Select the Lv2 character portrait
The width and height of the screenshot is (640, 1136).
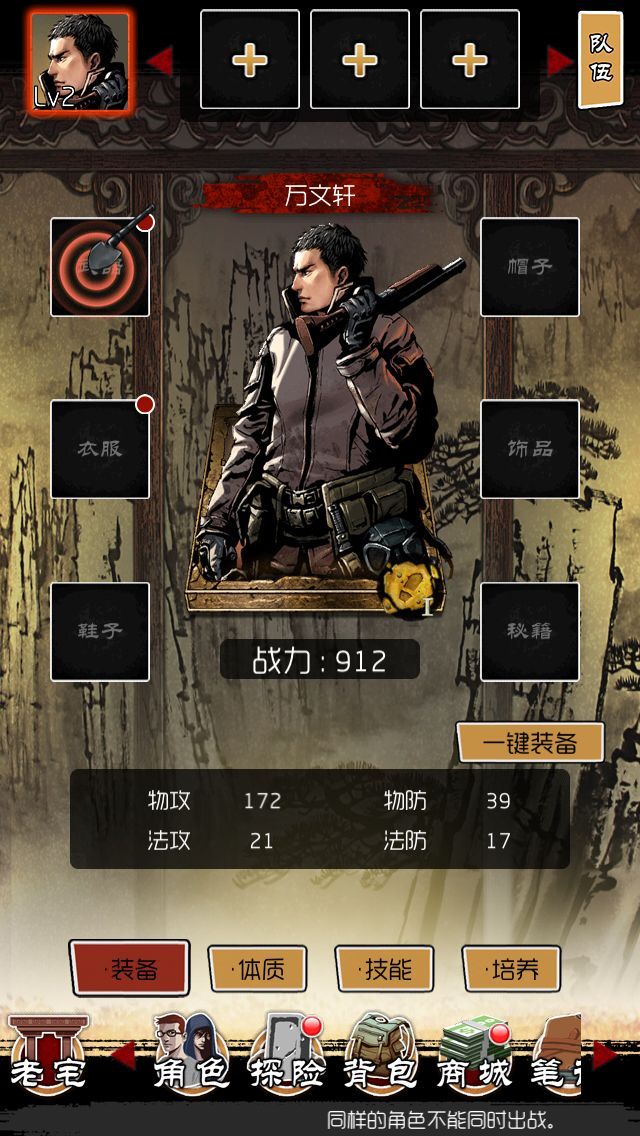click(x=79, y=62)
